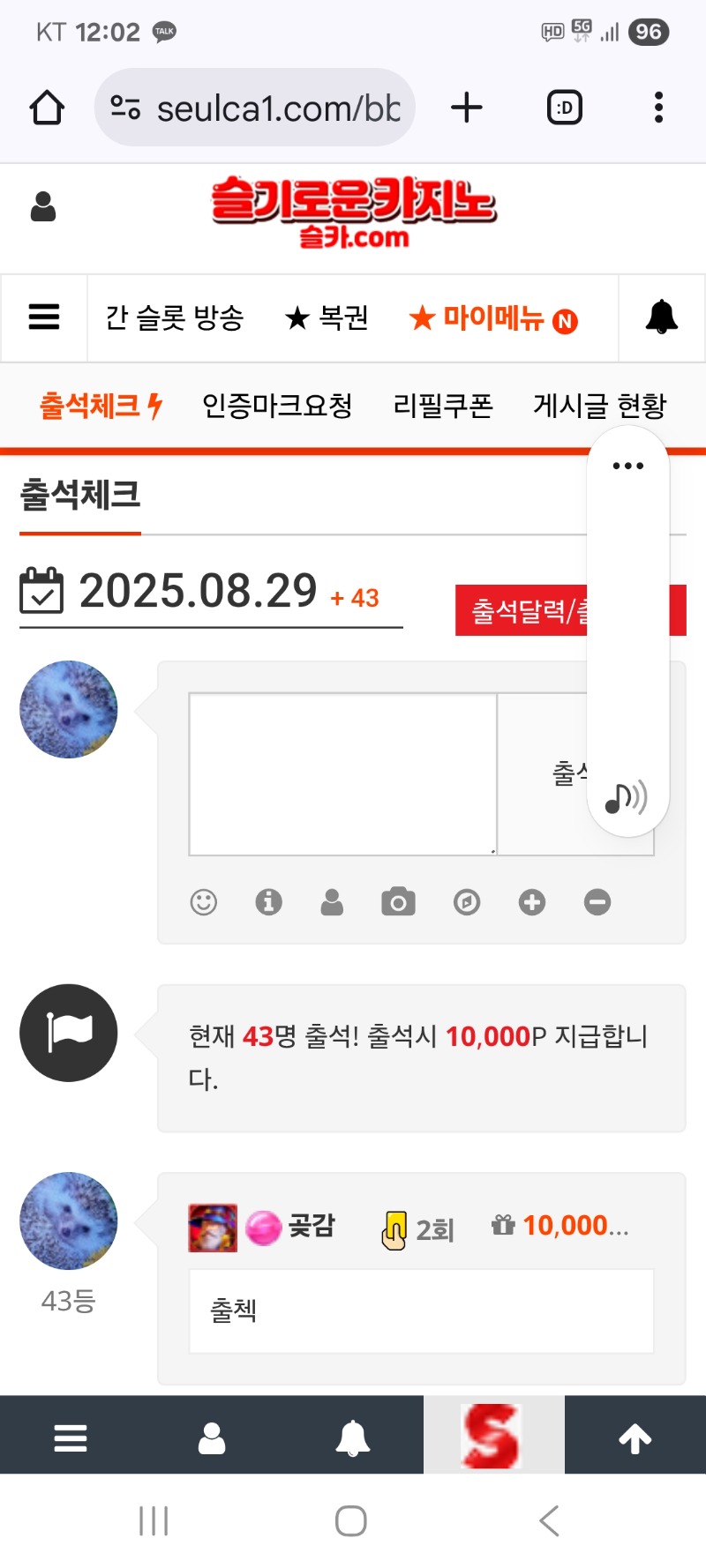The height and width of the screenshot is (1568, 706).
Task: Switch to 마이메뉴 section
Action: point(493,318)
